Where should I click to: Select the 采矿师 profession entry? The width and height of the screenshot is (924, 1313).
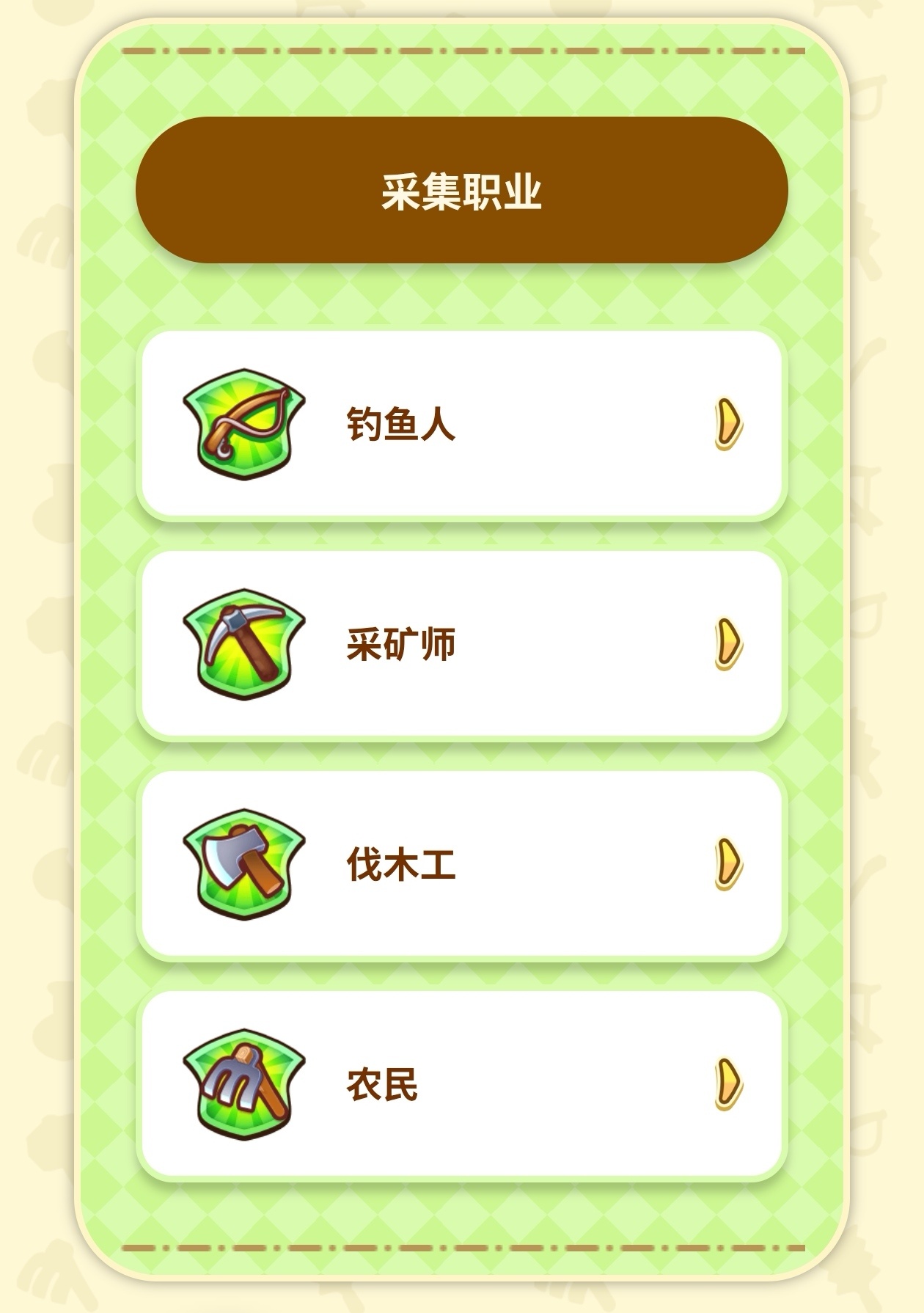tap(461, 644)
